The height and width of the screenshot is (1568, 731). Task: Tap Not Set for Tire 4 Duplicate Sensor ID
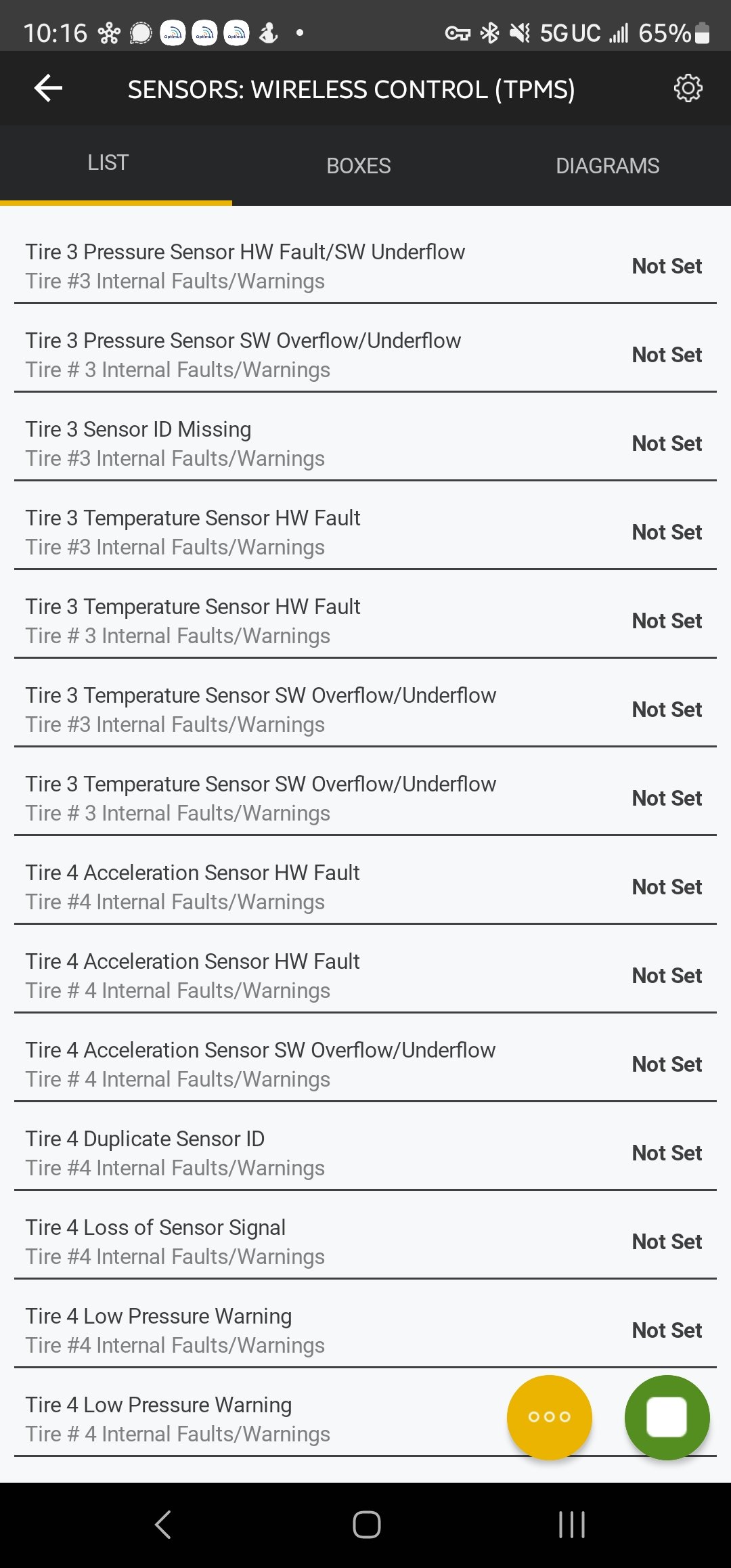tap(667, 1152)
